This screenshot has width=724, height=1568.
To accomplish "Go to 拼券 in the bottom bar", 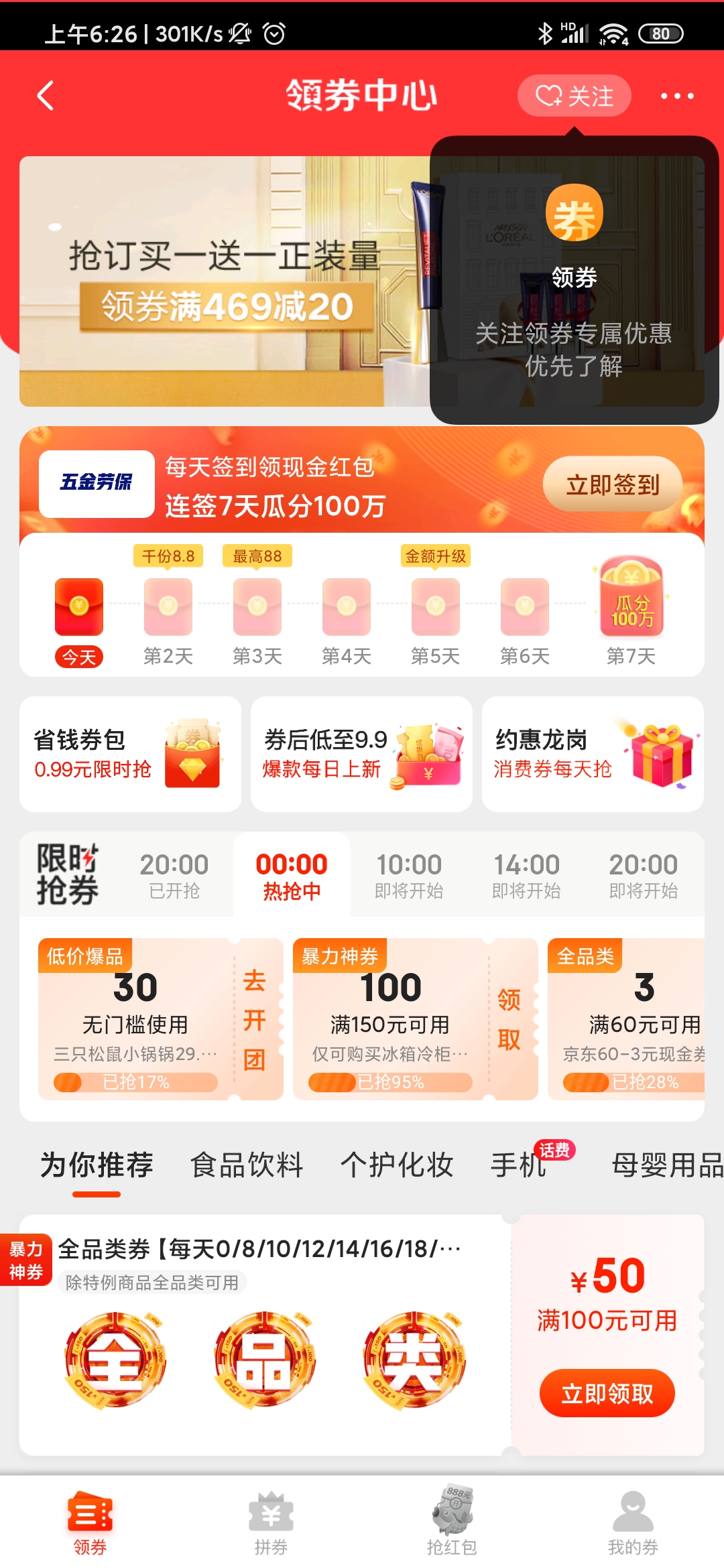I will pos(271,1523).
